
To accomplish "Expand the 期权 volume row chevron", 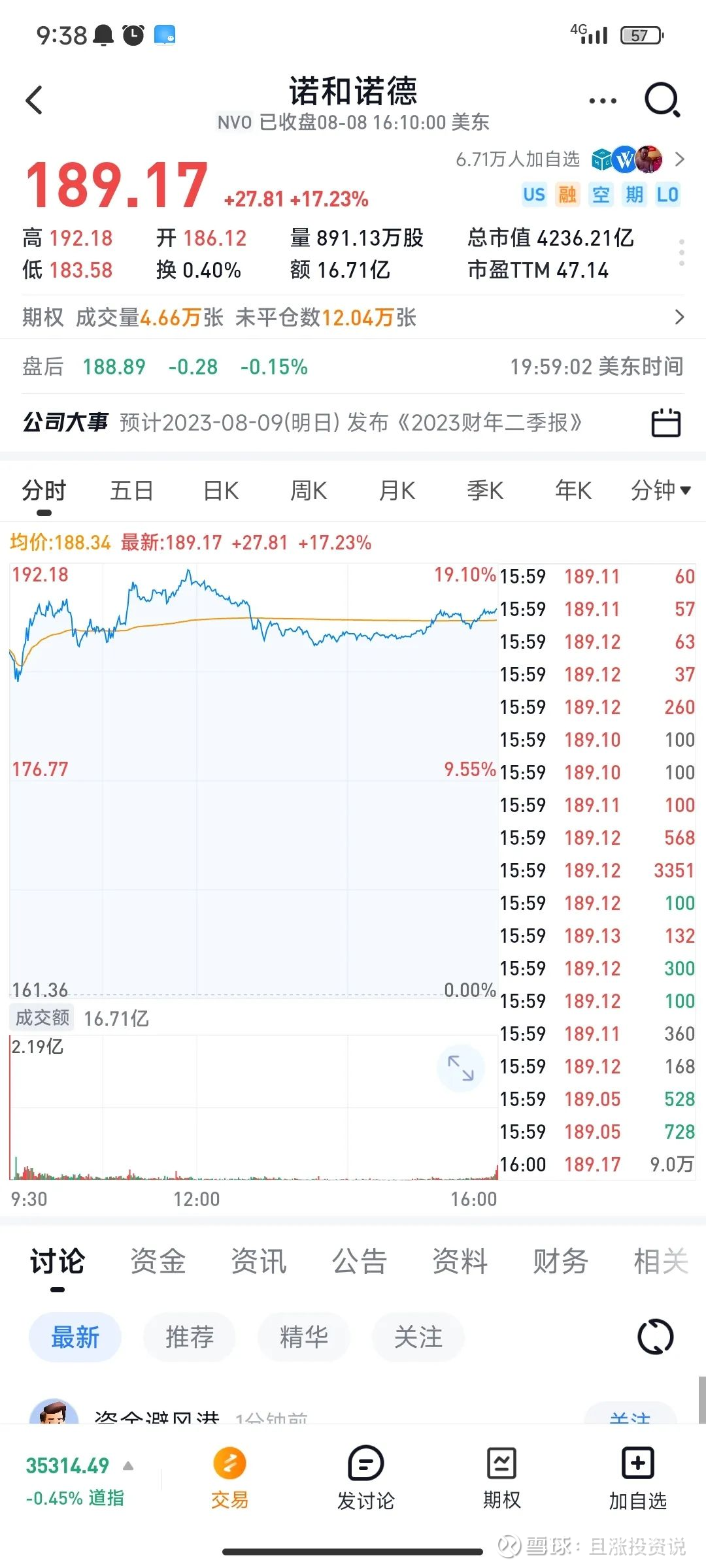I will point(679,318).
